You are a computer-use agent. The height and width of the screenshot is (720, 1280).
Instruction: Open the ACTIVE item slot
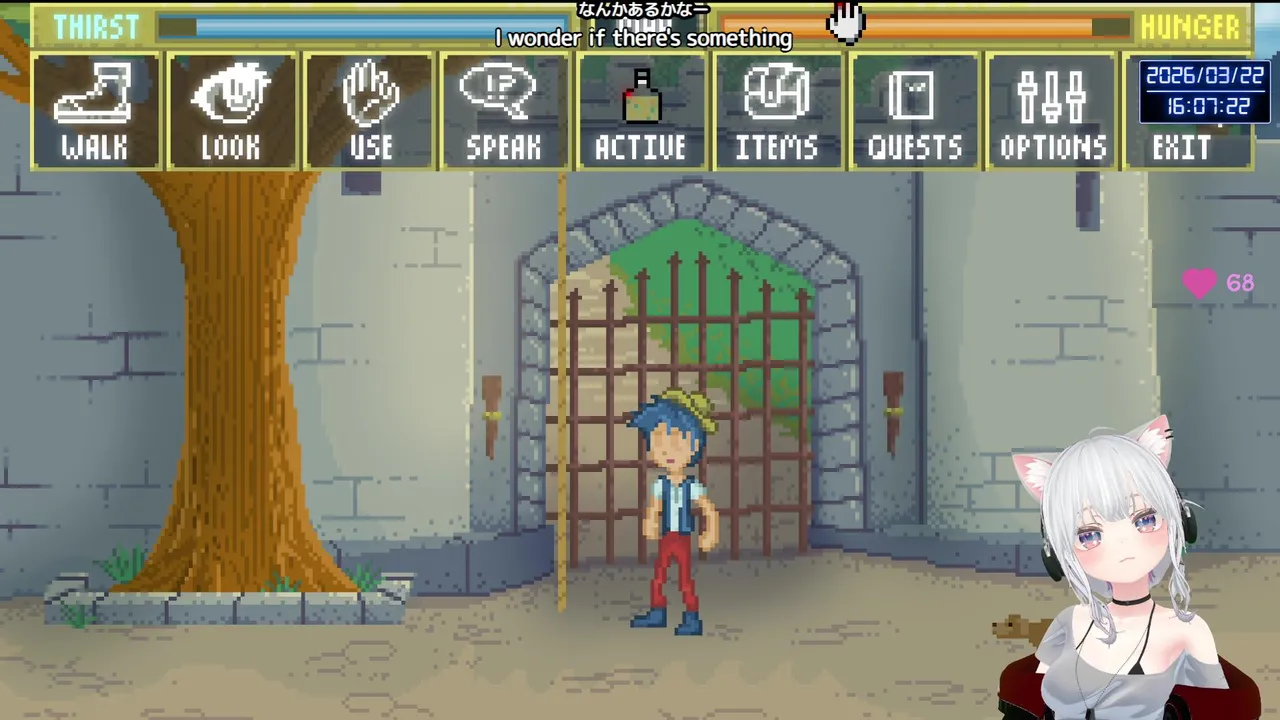click(641, 112)
